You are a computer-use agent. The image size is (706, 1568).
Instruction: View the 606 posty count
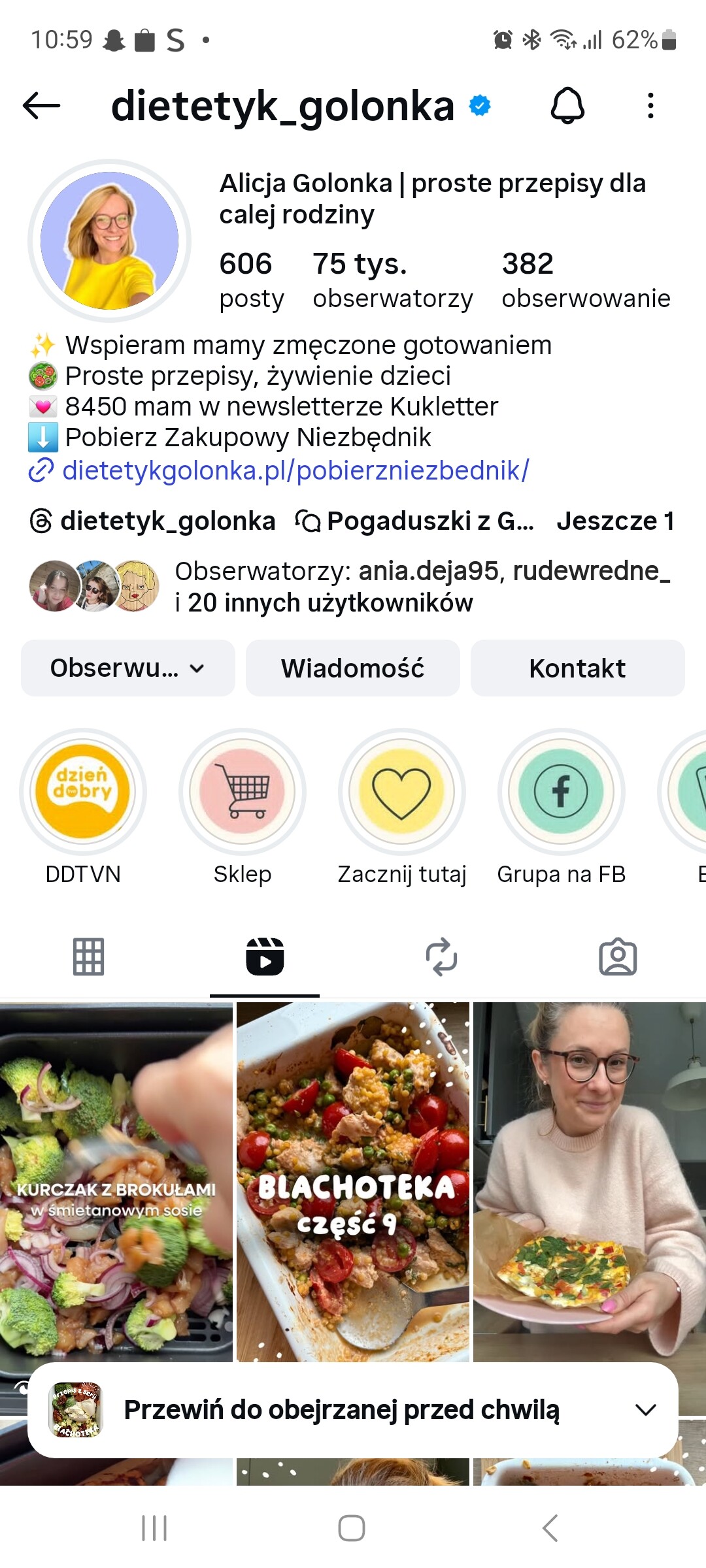click(x=251, y=280)
